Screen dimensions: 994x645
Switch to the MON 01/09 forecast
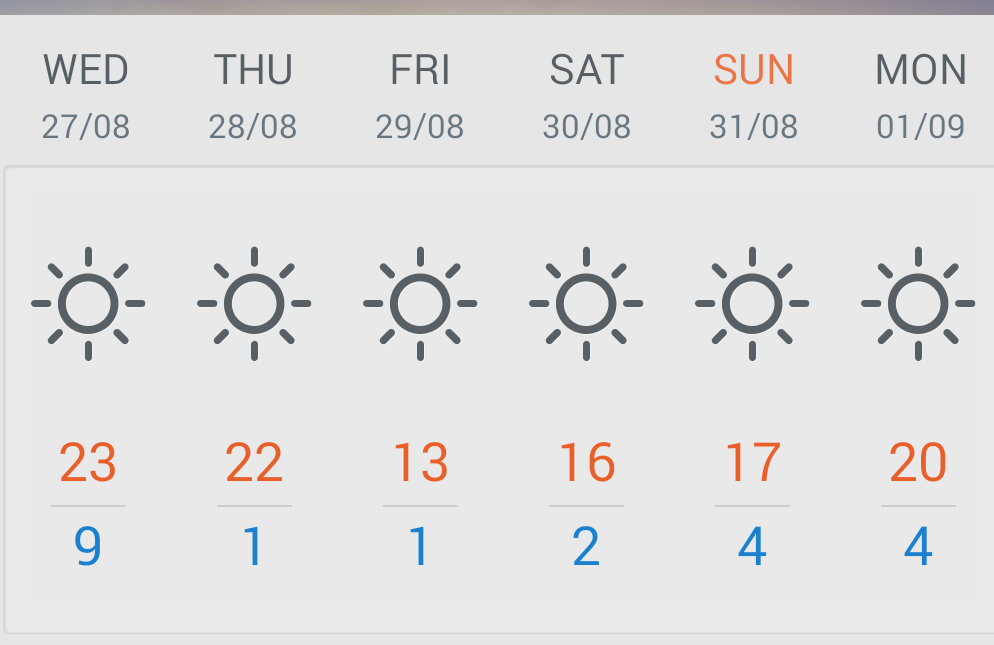[920, 97]
